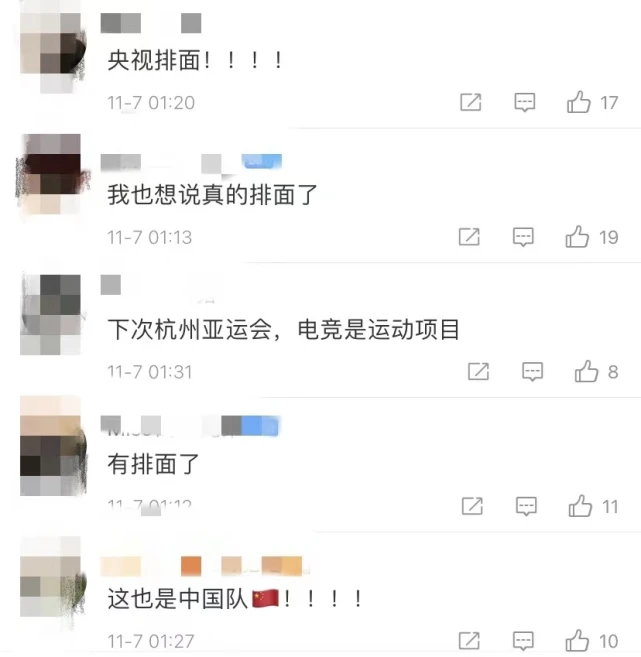The image size is (641, 657).
Task: Like the comment 这也是中国队
Action: point(577,641)
